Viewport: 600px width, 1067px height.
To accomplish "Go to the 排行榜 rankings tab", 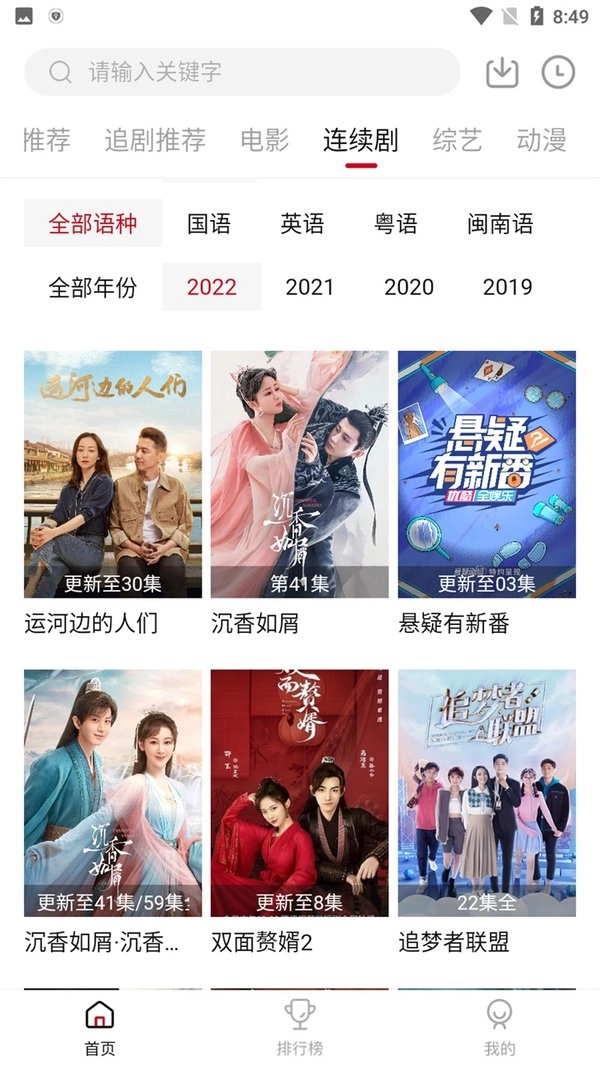I will click(299, 1028).
